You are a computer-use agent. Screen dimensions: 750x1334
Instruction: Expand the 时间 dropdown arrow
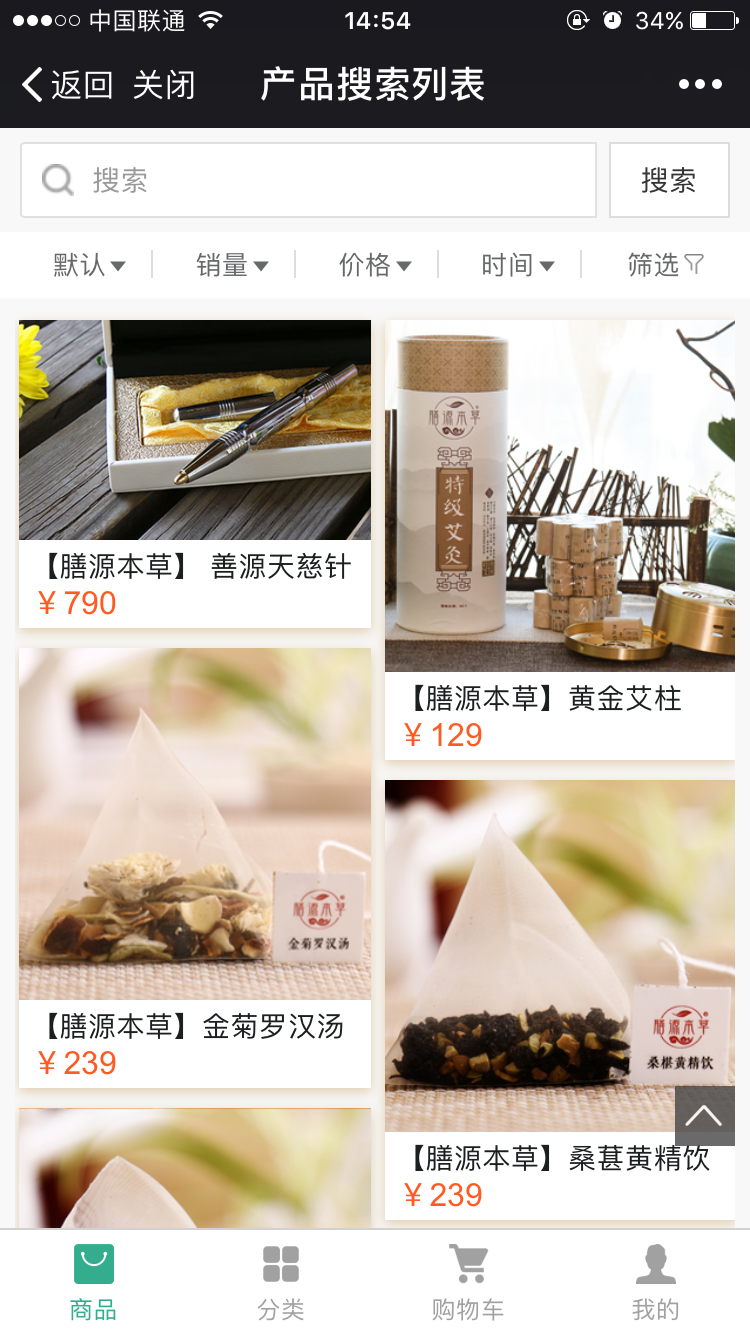pos(547,266)
